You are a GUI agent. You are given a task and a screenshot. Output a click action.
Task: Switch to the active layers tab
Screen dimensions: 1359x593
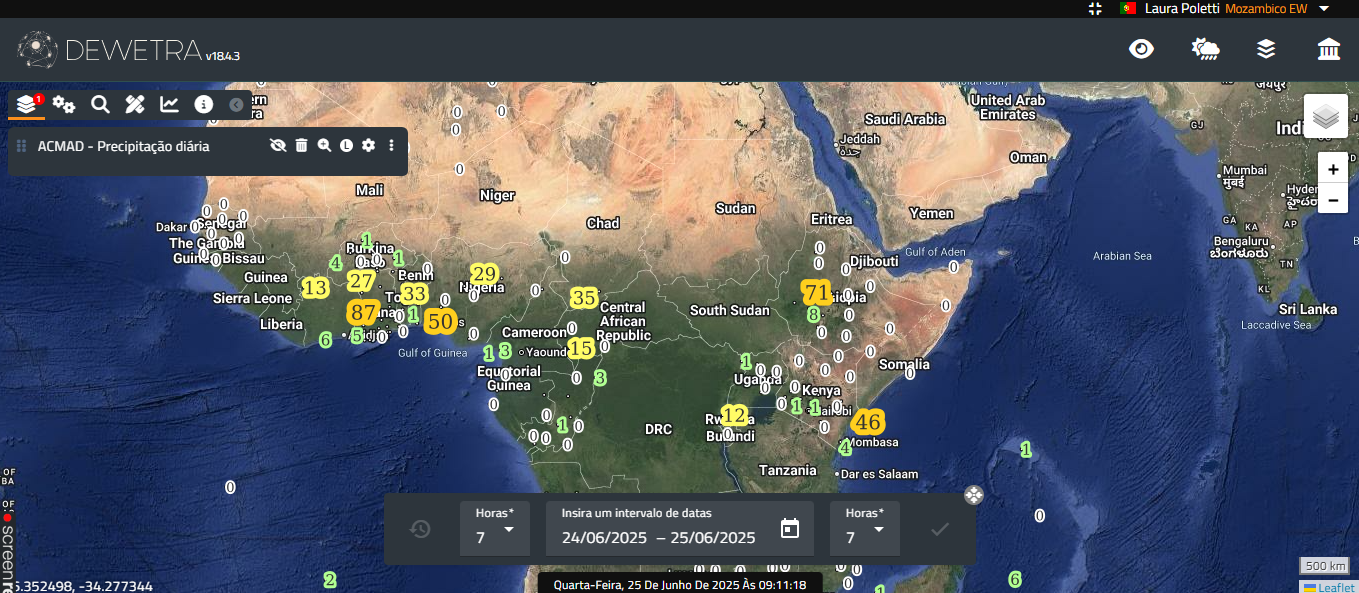pos(27,104)
